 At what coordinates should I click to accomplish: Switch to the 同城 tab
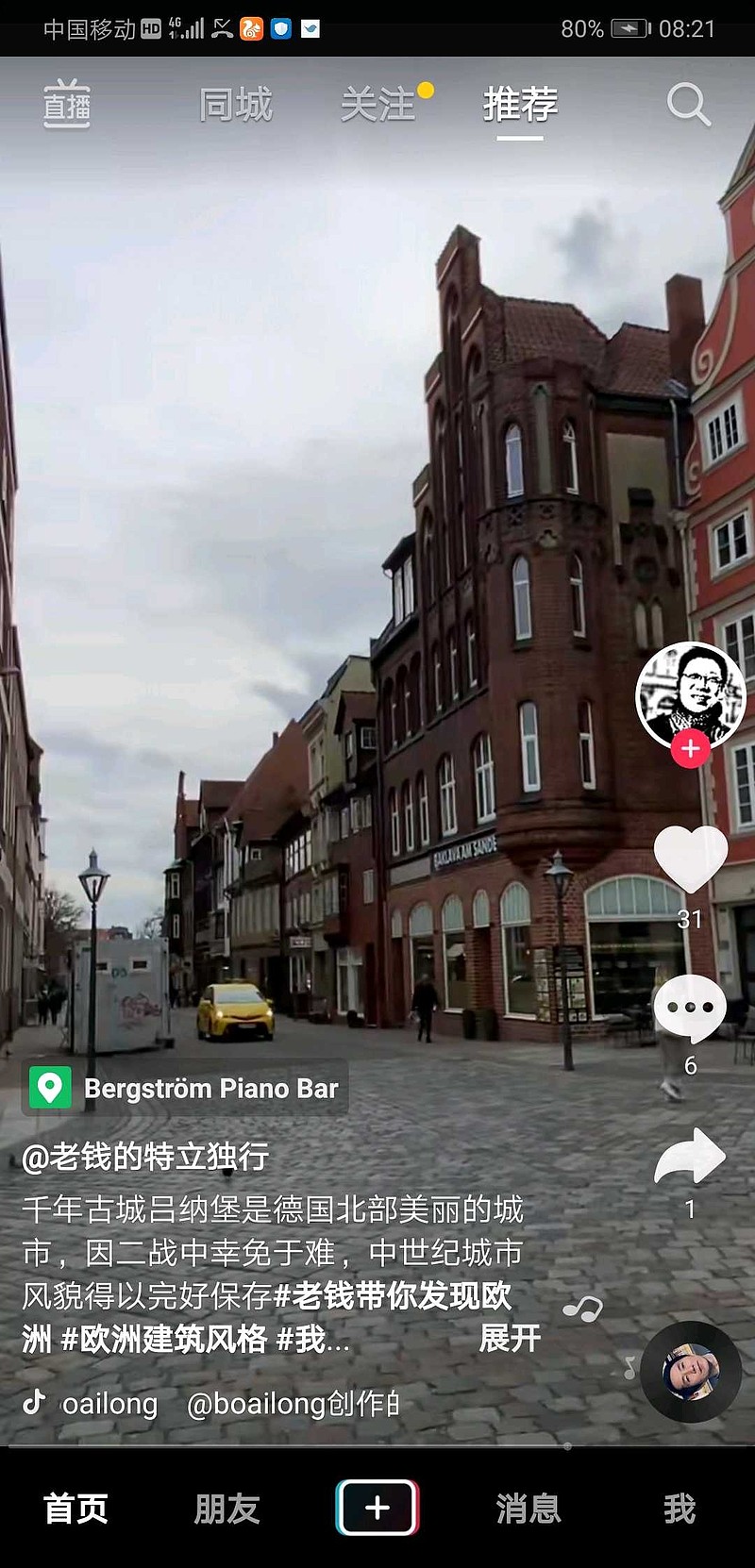(236, 105)
